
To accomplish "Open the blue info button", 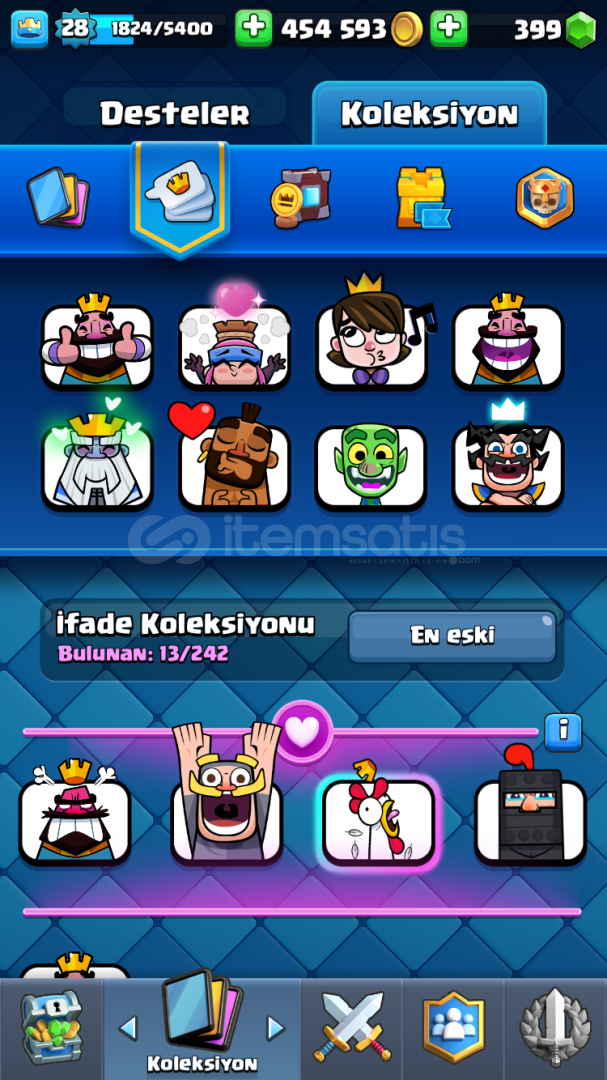I will (563, 732).
